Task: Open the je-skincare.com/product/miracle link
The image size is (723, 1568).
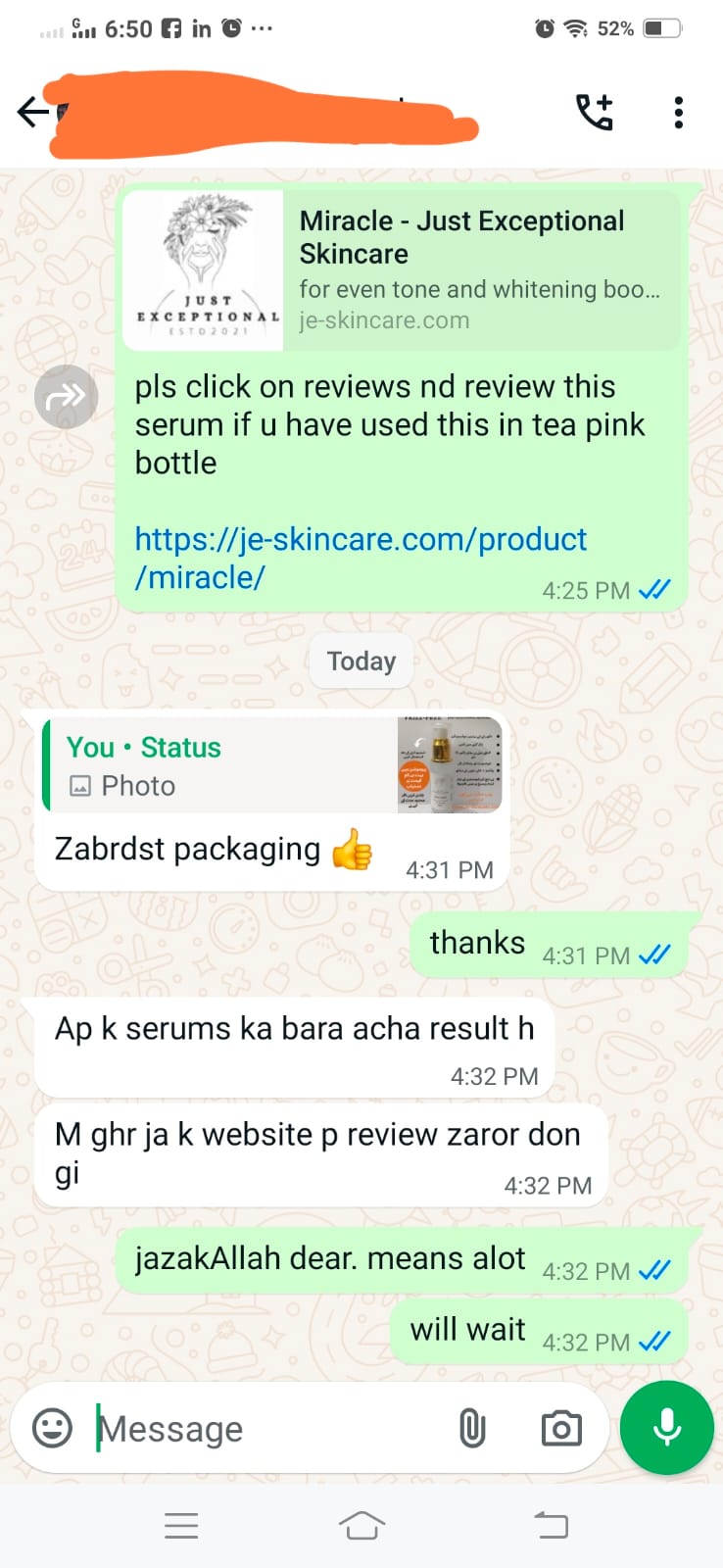Action: [x=360, y=558]
